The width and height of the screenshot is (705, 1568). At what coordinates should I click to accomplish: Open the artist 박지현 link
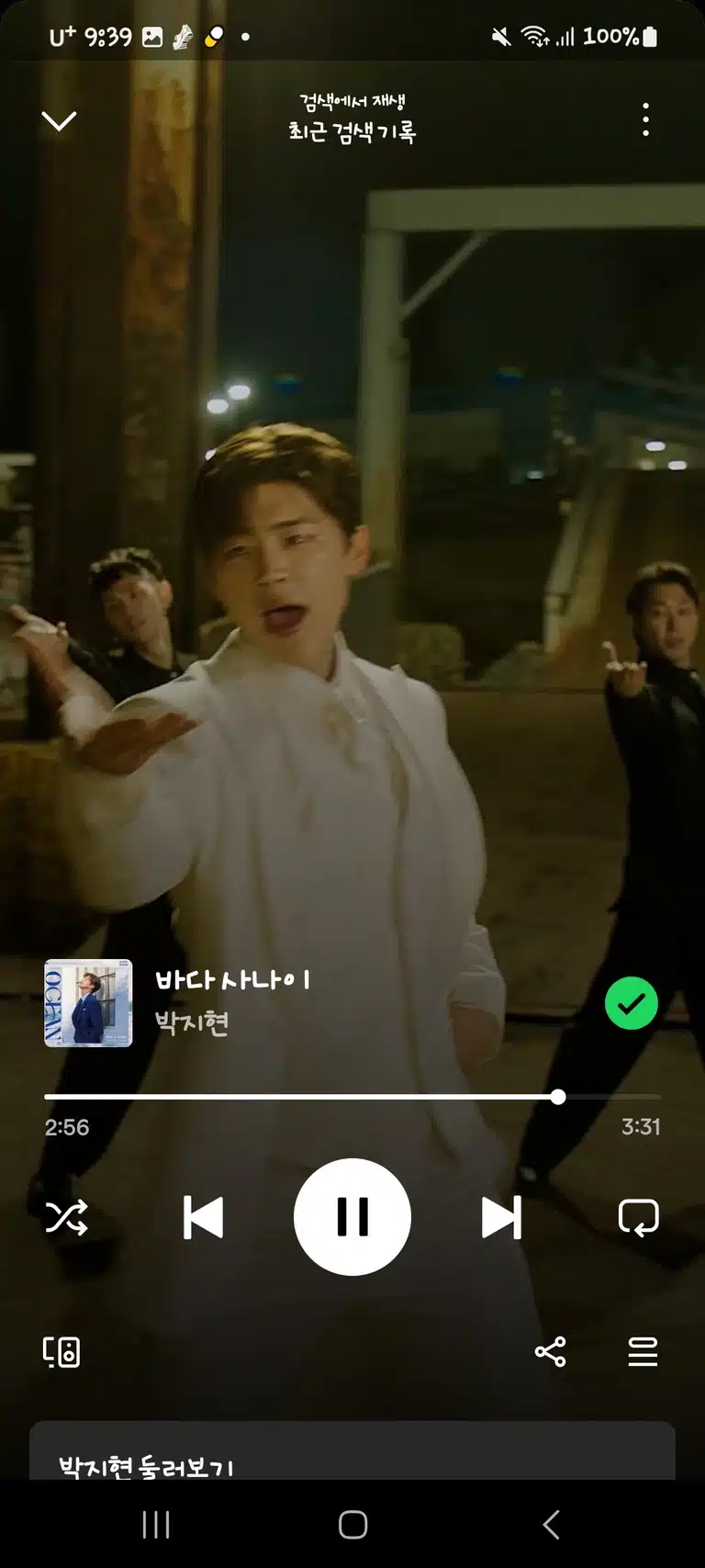(x=191, y=1023)
